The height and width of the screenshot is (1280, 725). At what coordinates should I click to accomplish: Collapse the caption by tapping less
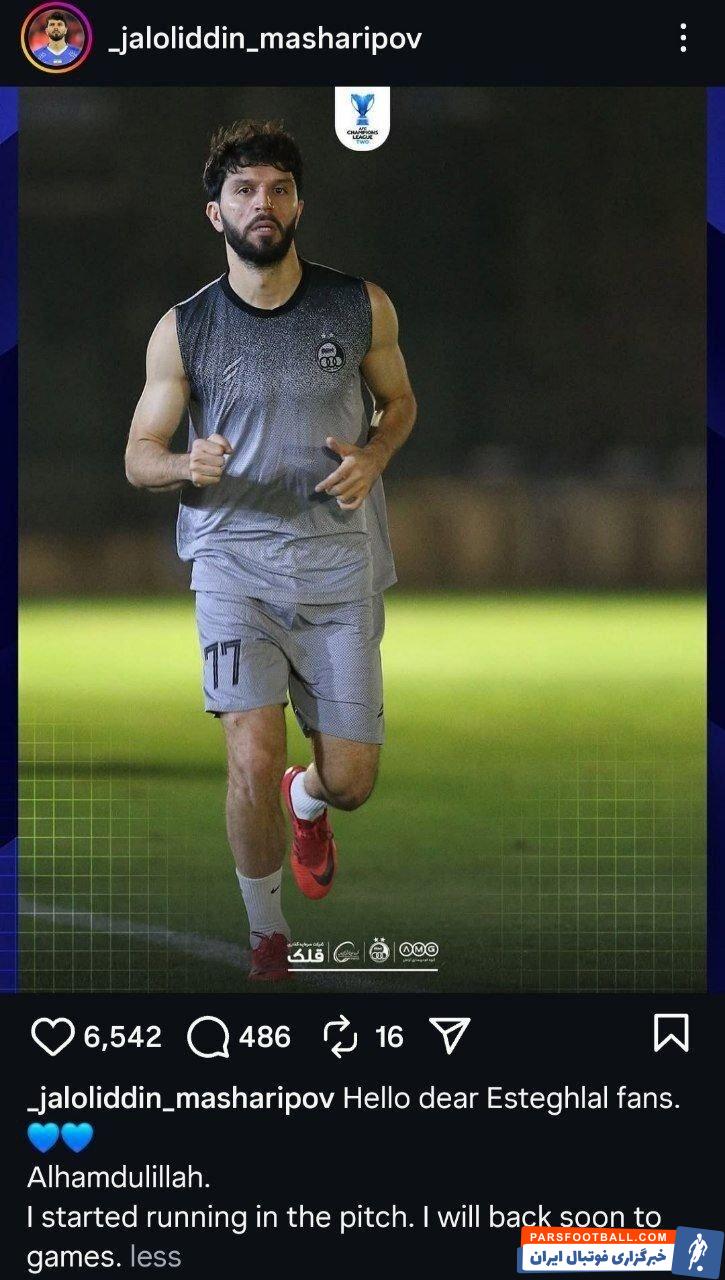point(156,1256)
